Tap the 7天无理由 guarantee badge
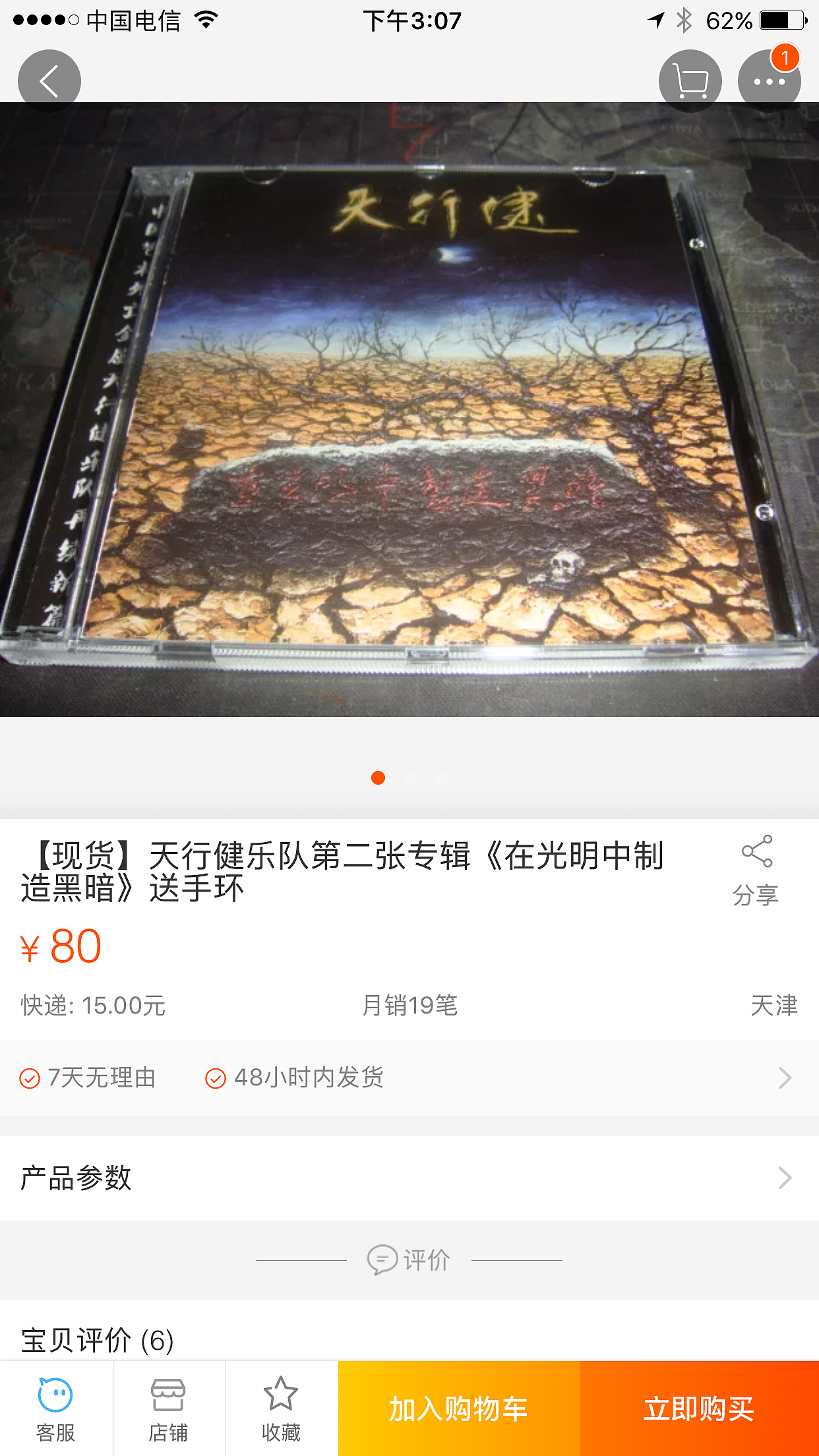 (89, 1077)
